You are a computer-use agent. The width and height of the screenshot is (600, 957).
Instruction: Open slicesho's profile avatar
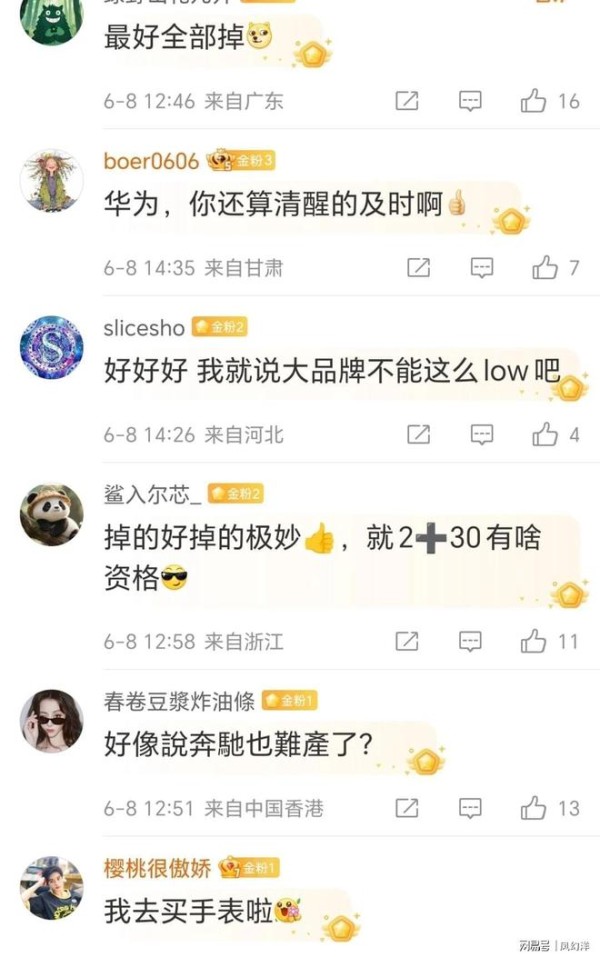coord(51,347)
